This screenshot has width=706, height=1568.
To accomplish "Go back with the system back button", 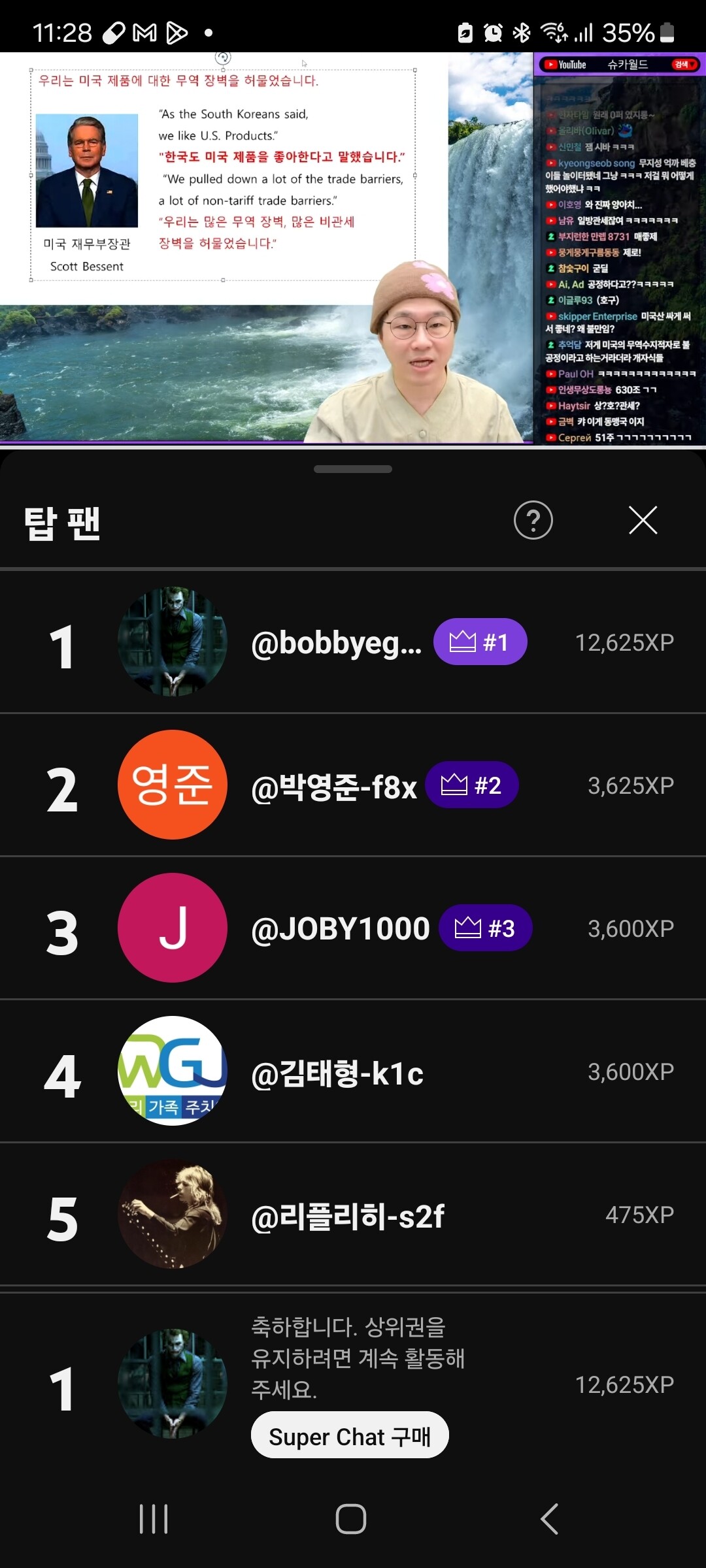I will [549, 1519].
